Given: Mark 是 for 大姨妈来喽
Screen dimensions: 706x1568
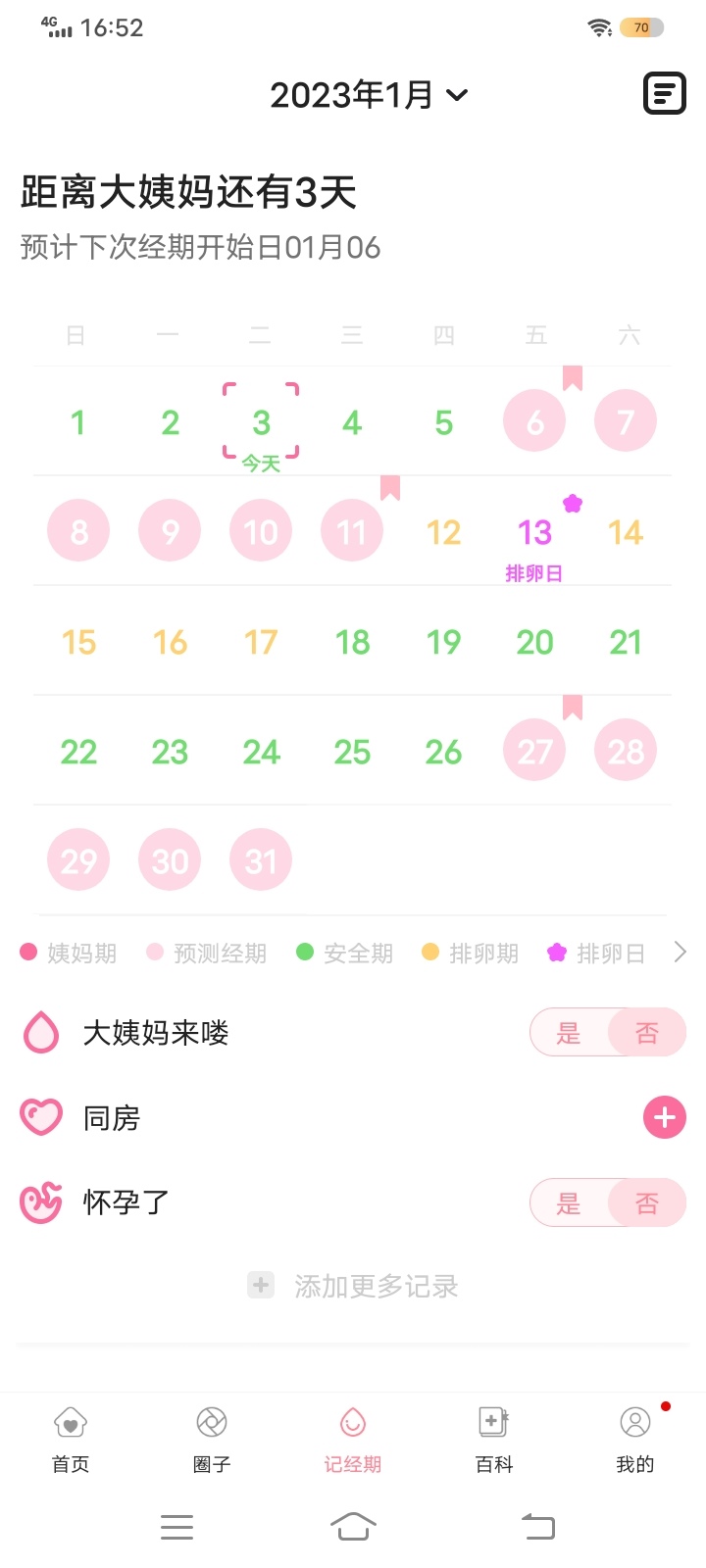Looking at the screenshot, I should [x=569, y=1033].
